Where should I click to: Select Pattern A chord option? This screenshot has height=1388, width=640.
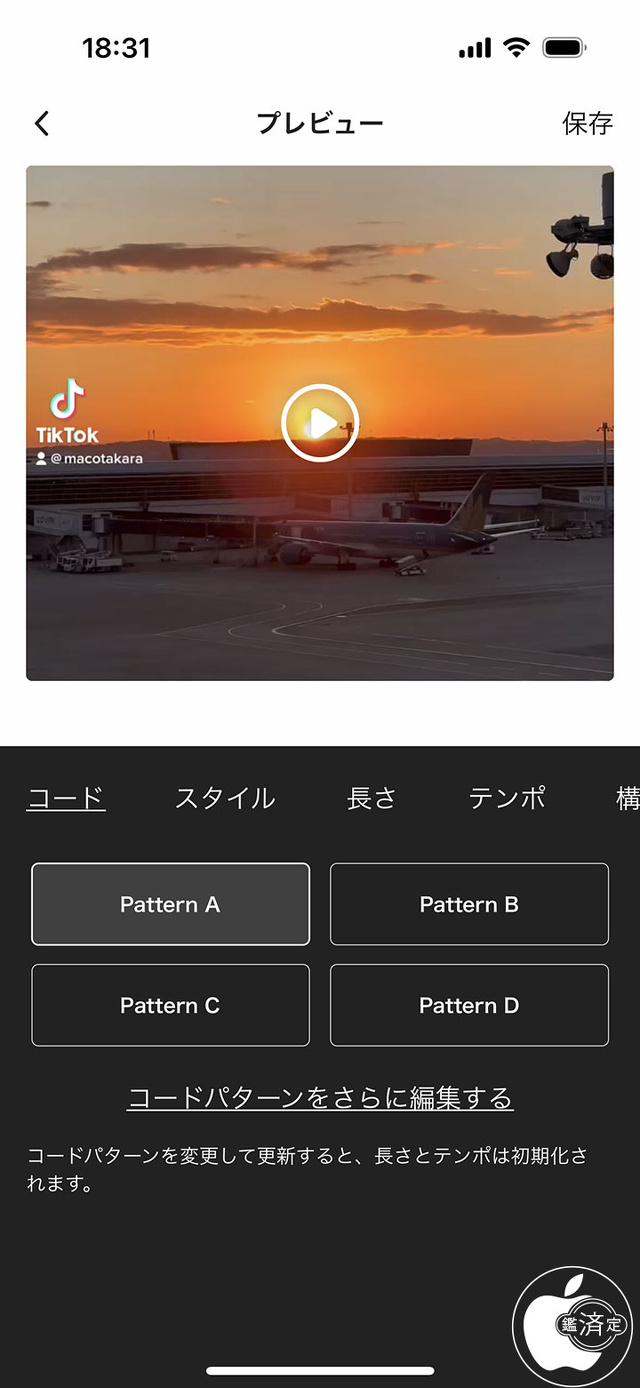[x=170, y=904]
